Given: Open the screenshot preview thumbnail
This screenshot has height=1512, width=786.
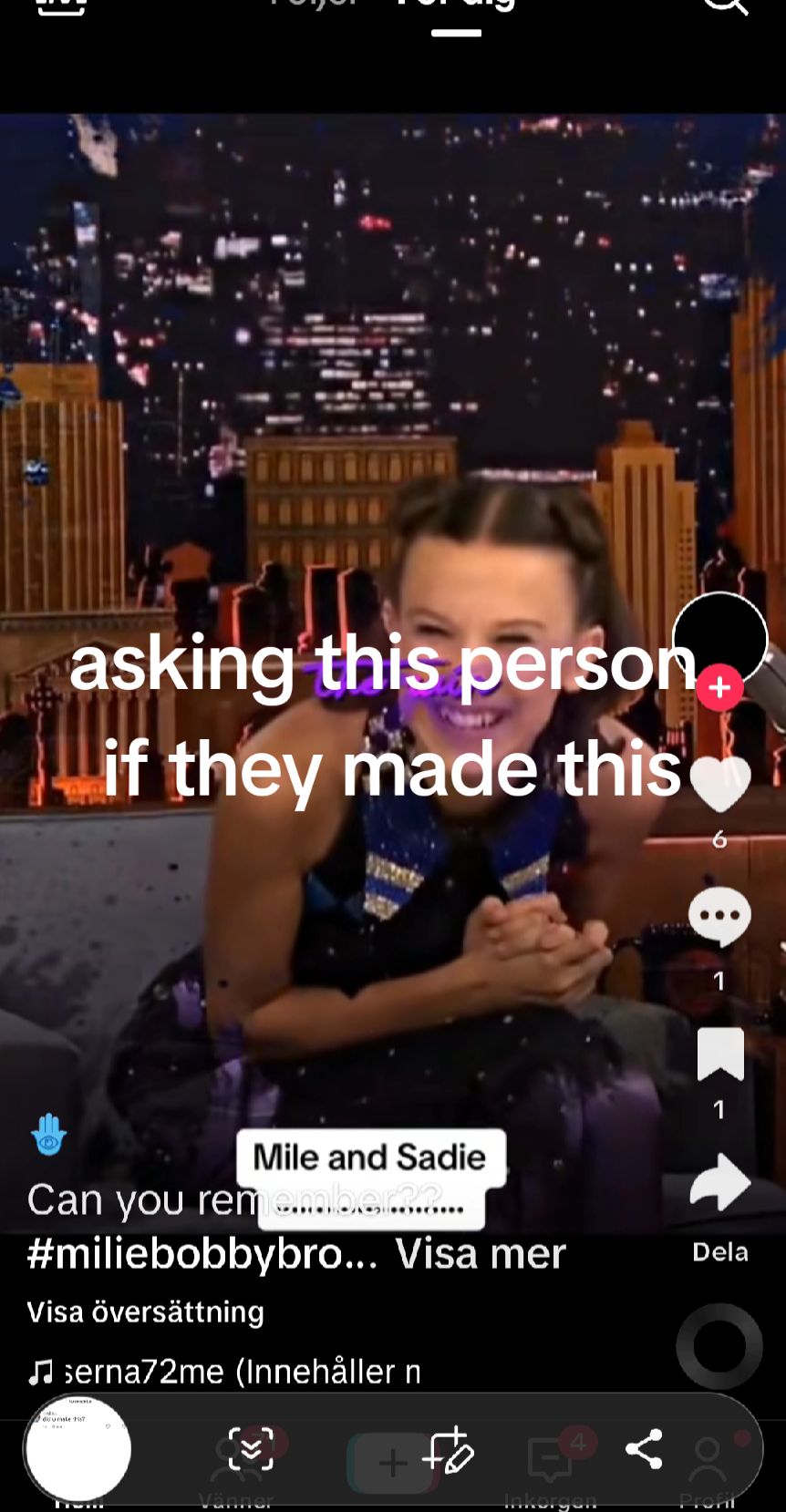Looking at the screenshot, I should click(78, 1448).
